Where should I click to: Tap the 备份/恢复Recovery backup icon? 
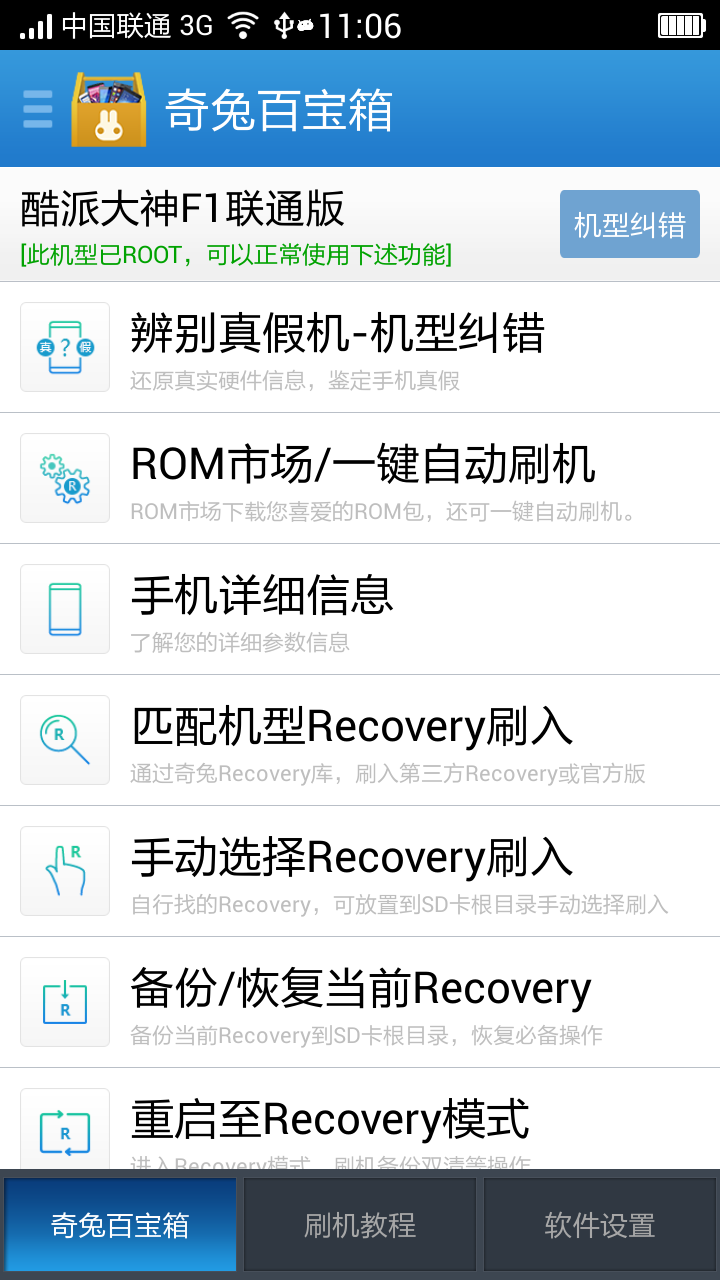(x=64, y=1001)
